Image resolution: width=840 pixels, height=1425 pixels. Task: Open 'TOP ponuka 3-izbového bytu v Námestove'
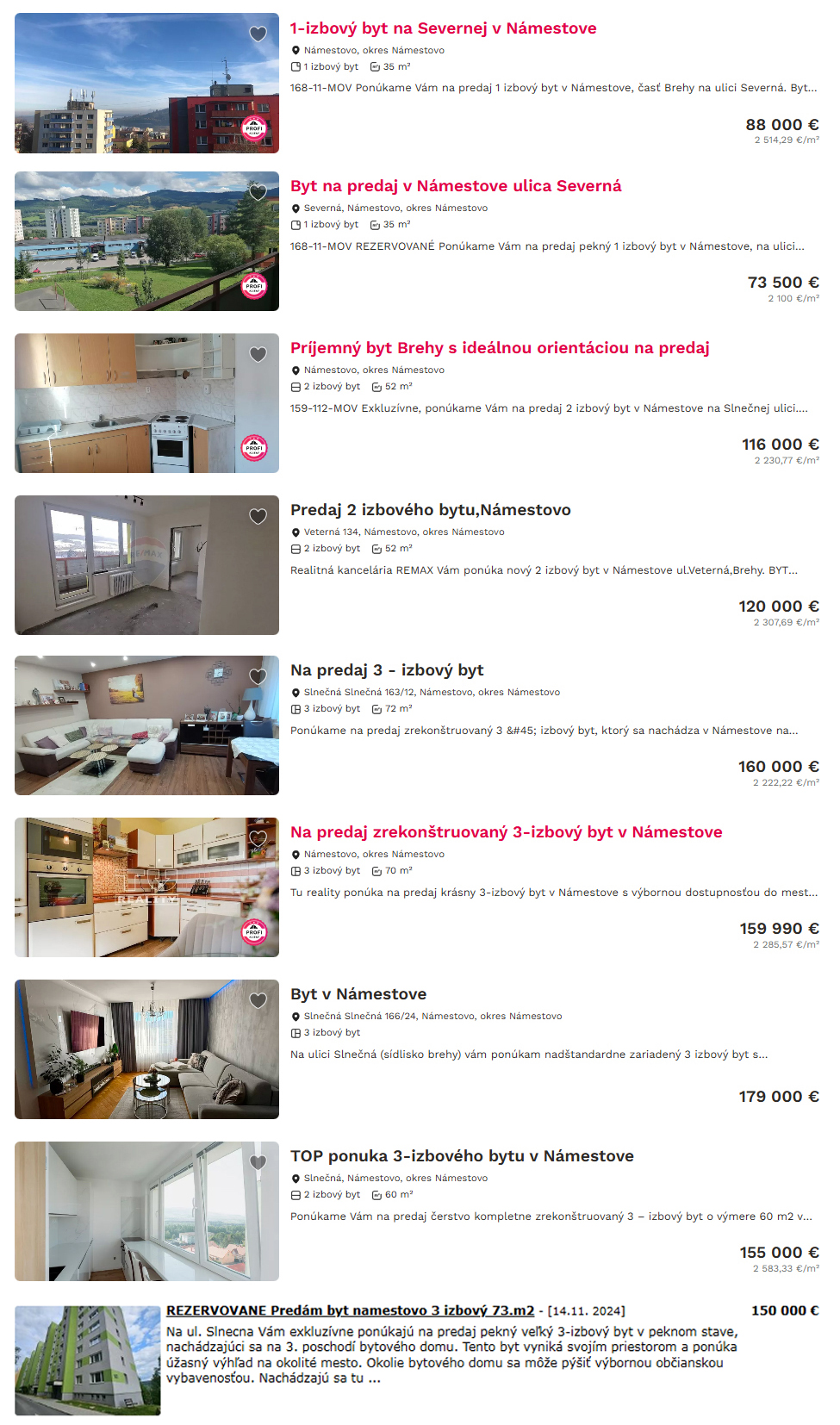(461, 1156)
